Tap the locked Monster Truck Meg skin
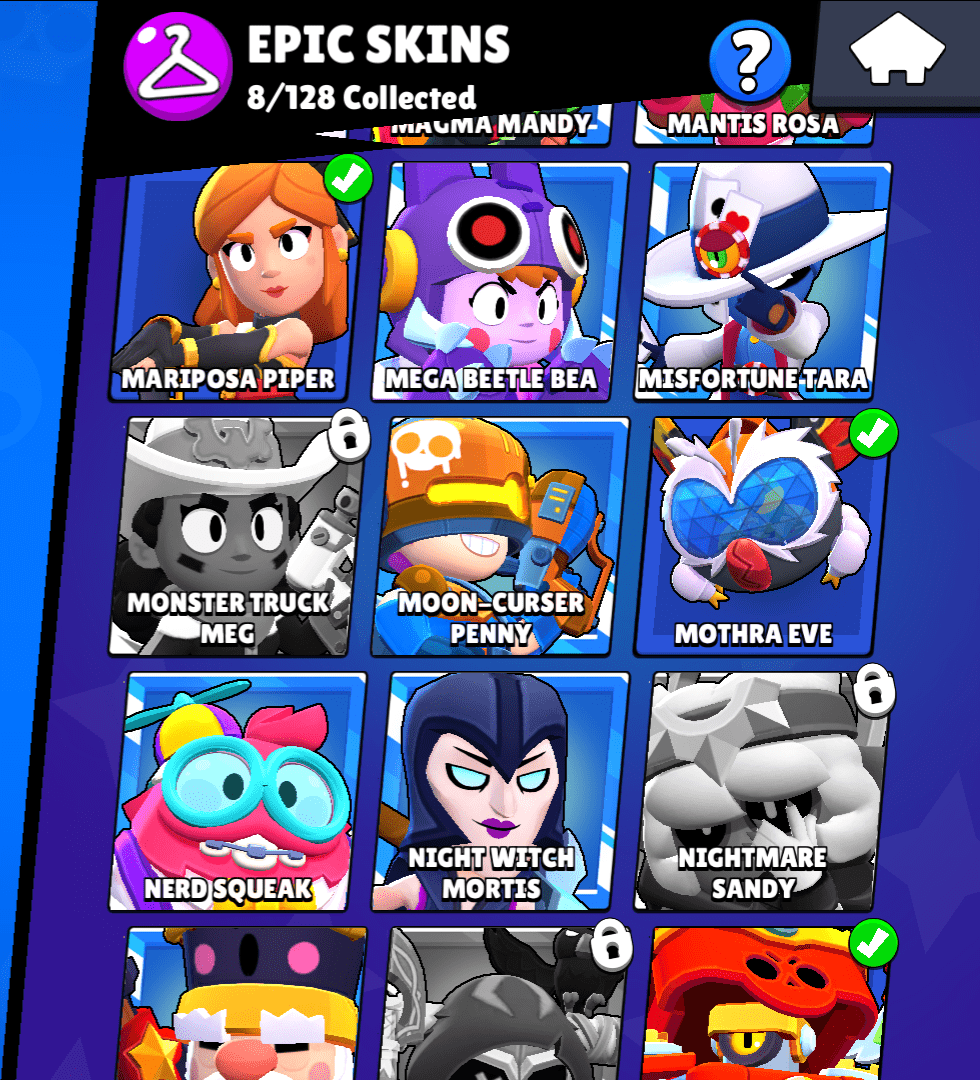This screenshot has width=980, height=1080. click(233, 536)
